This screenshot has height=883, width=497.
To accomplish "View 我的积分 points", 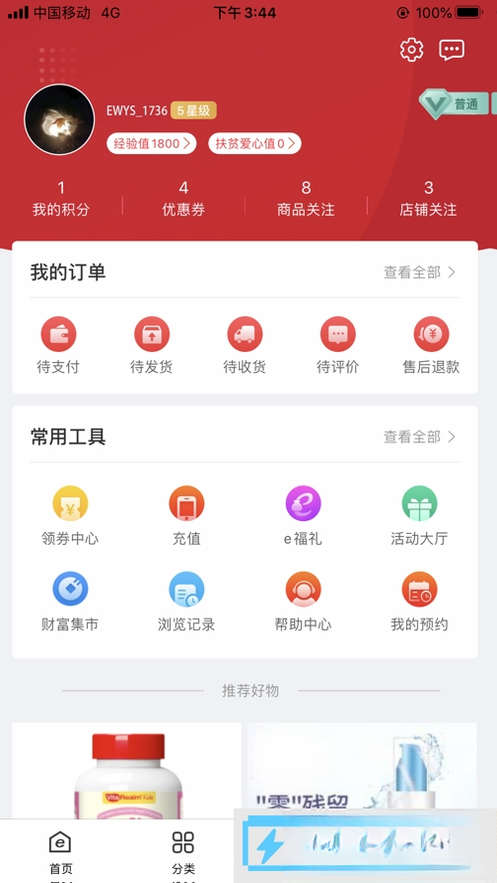I will click(61, 199).
